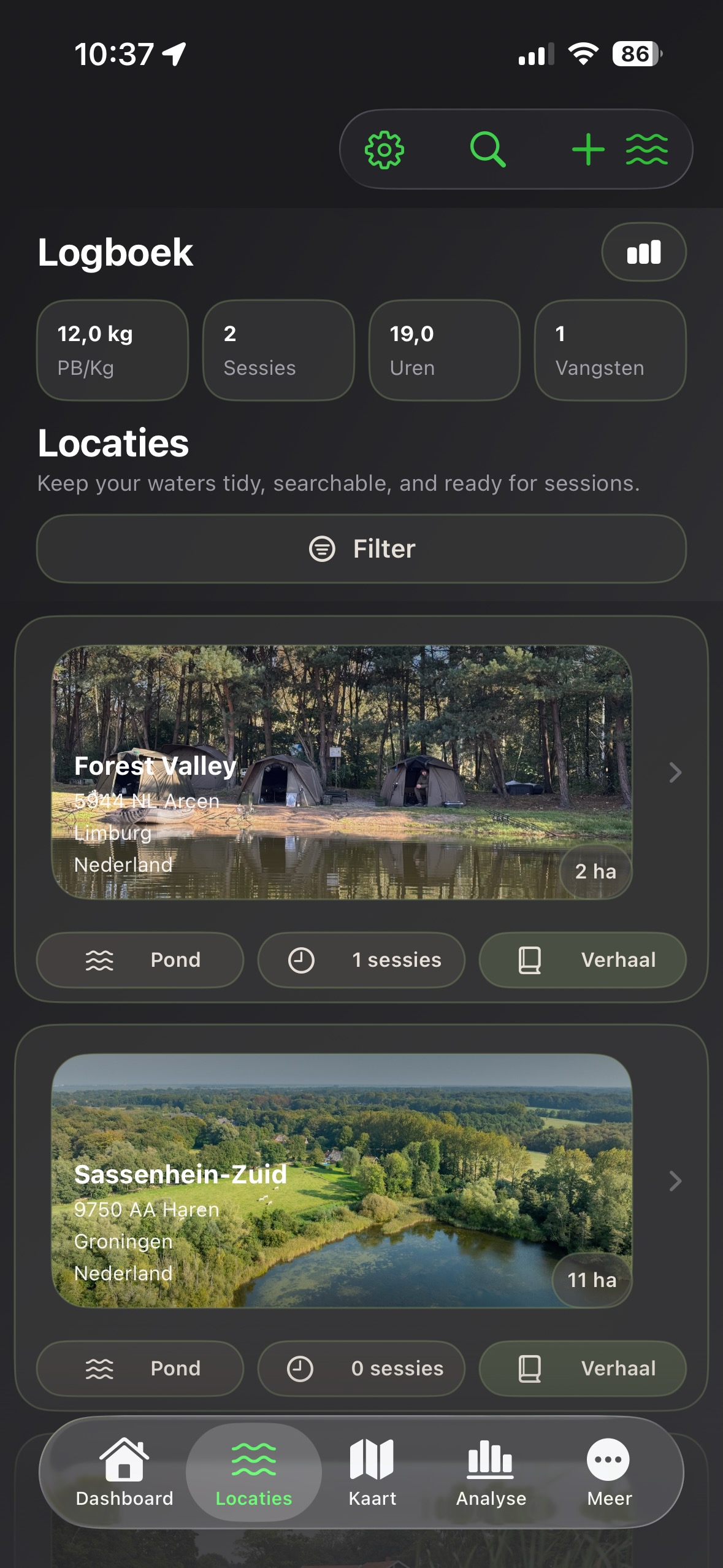Open the Filter options
This screenshot has height=1568, width=723.
pyautogui.click(x=361, y=548)
